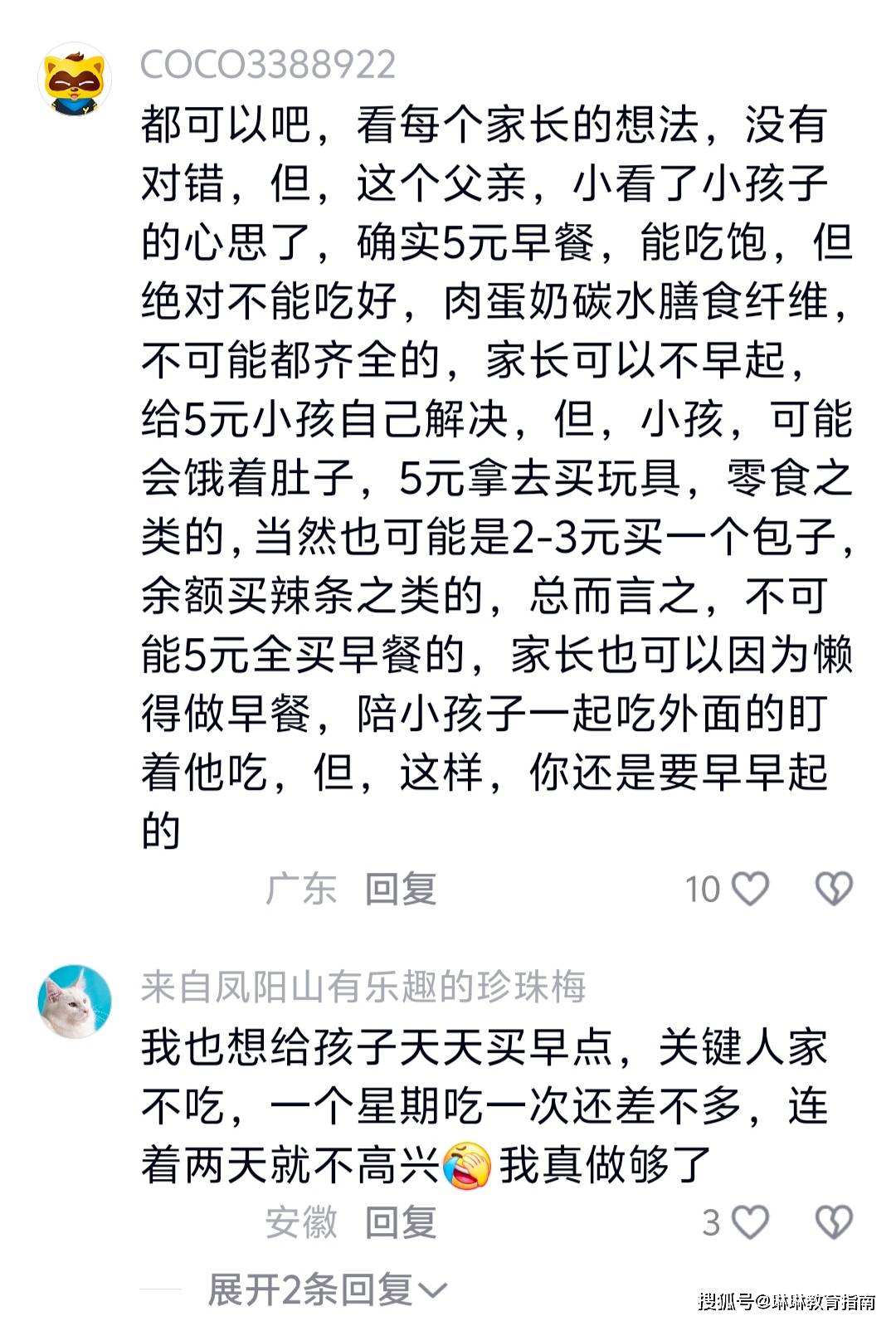This screenshot has height=1321, width=896.
Task: Dislike the comment from 安徽
Action: [833, 1222]
